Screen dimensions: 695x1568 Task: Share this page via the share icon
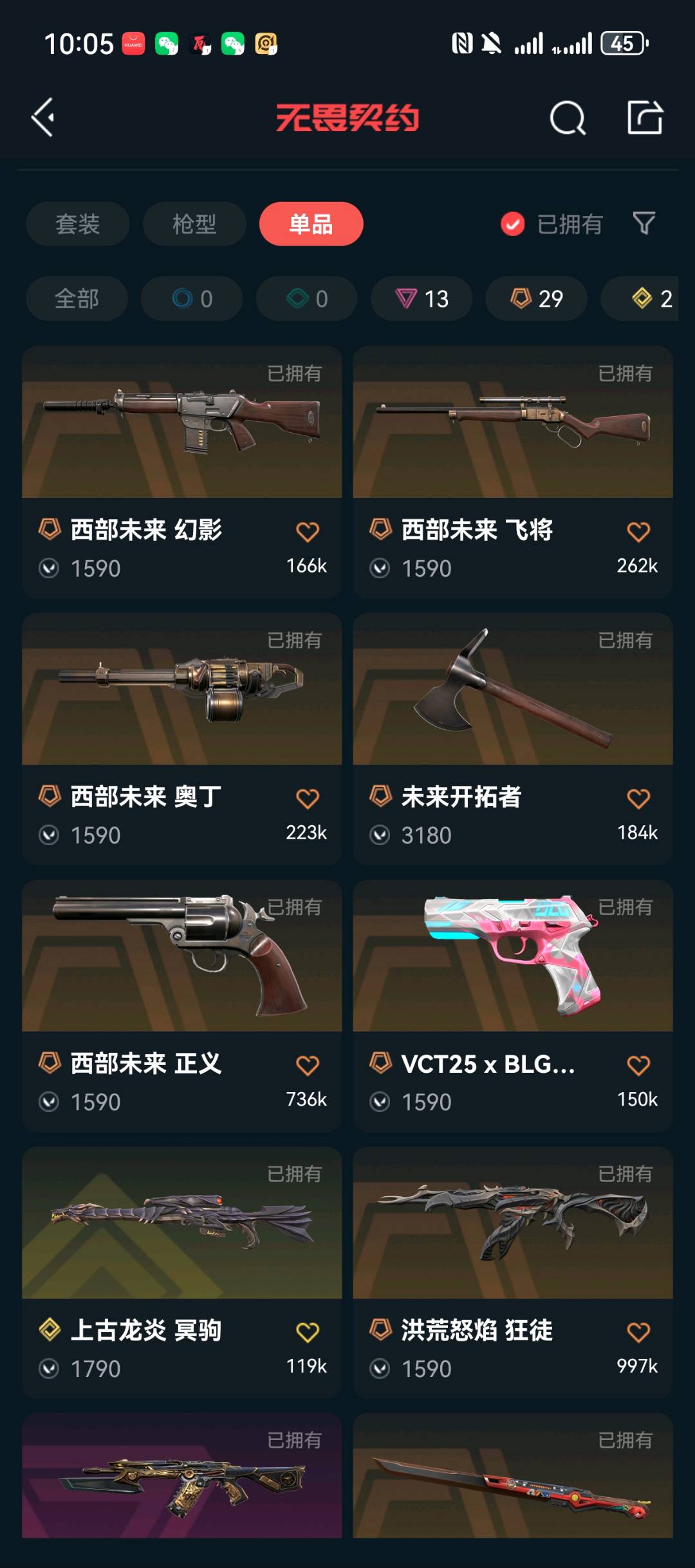645,118
